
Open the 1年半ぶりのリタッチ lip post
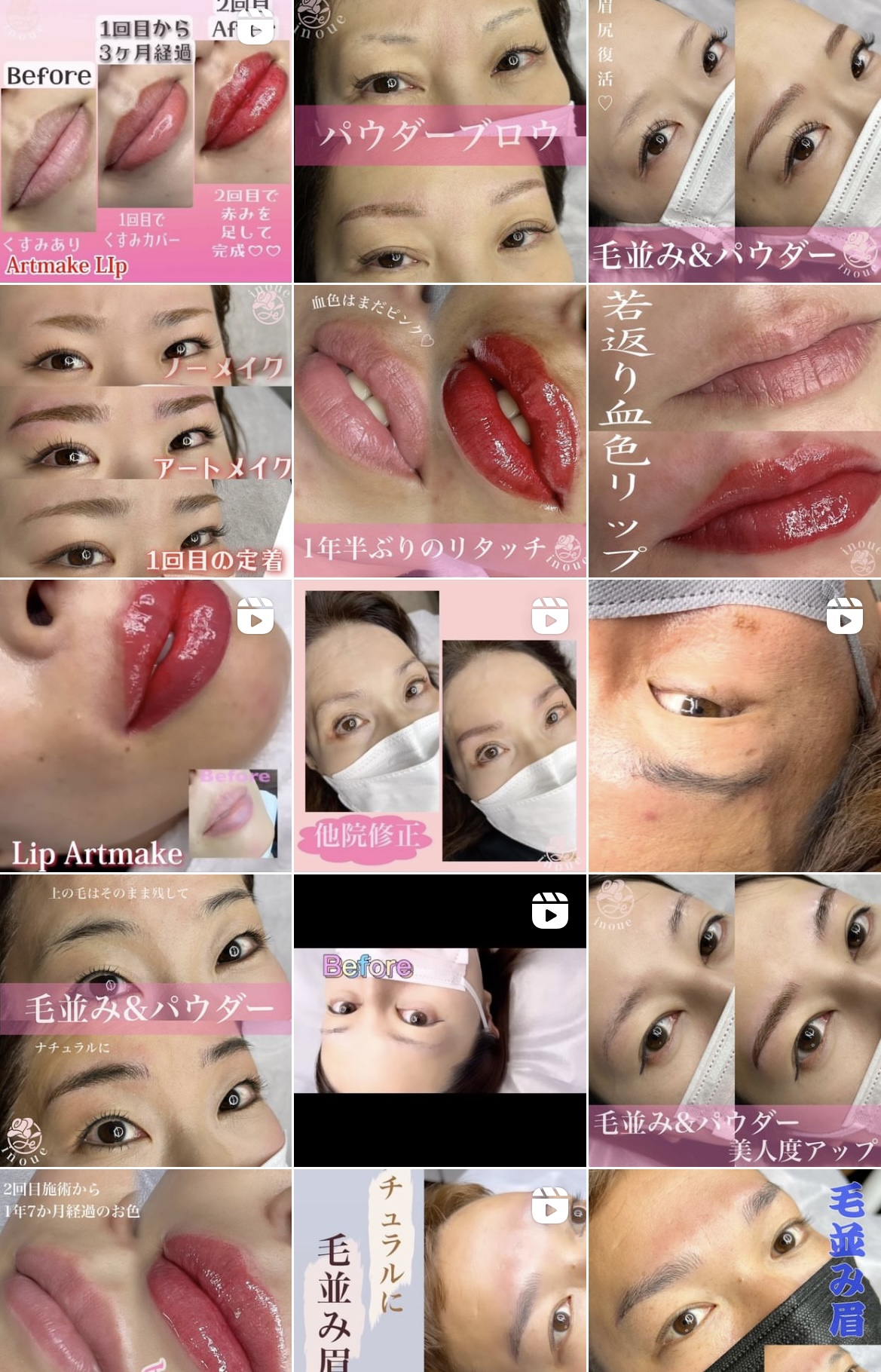coord(439,430)
